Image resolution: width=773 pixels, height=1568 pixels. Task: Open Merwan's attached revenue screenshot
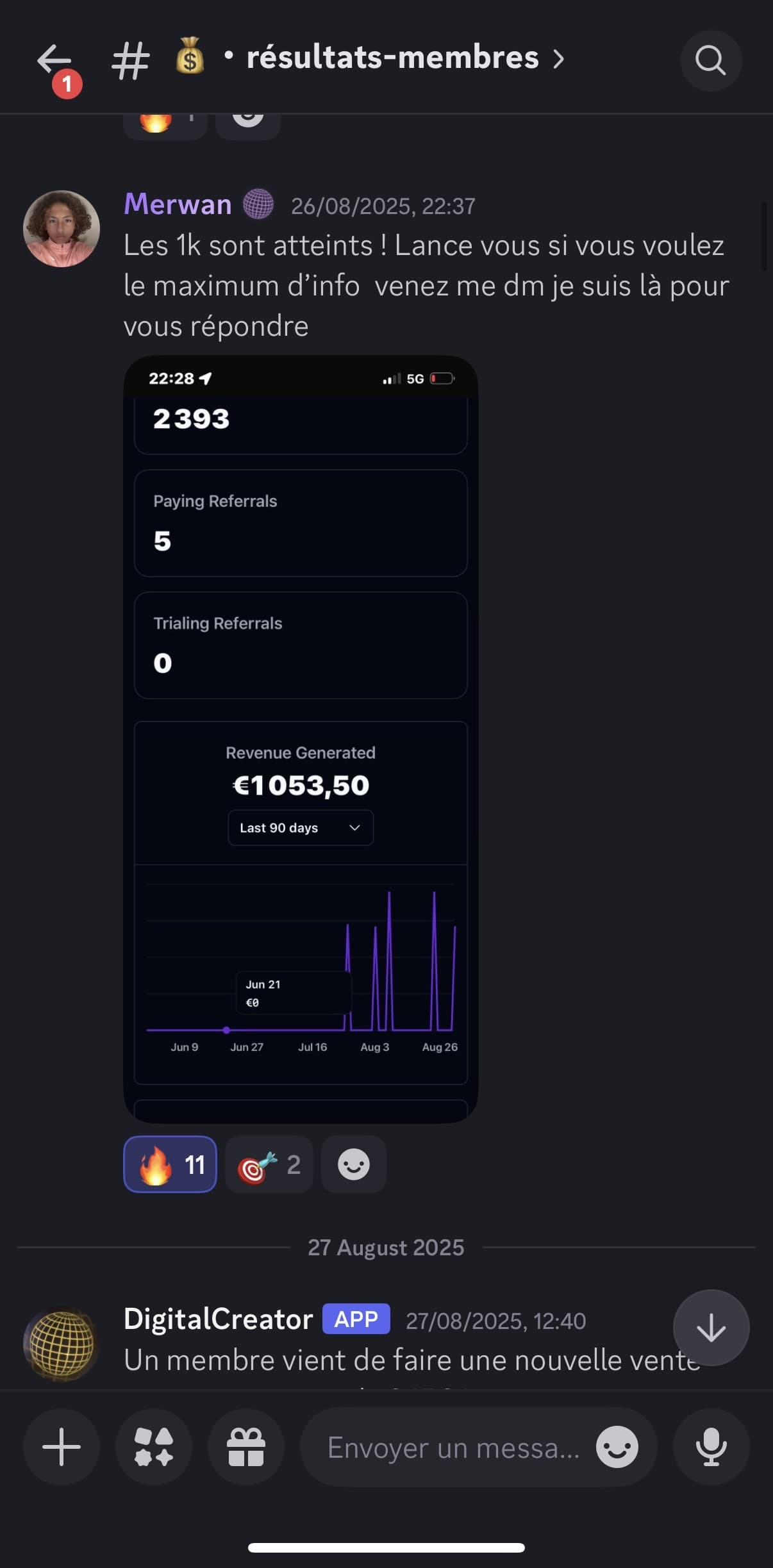(301, 738)
